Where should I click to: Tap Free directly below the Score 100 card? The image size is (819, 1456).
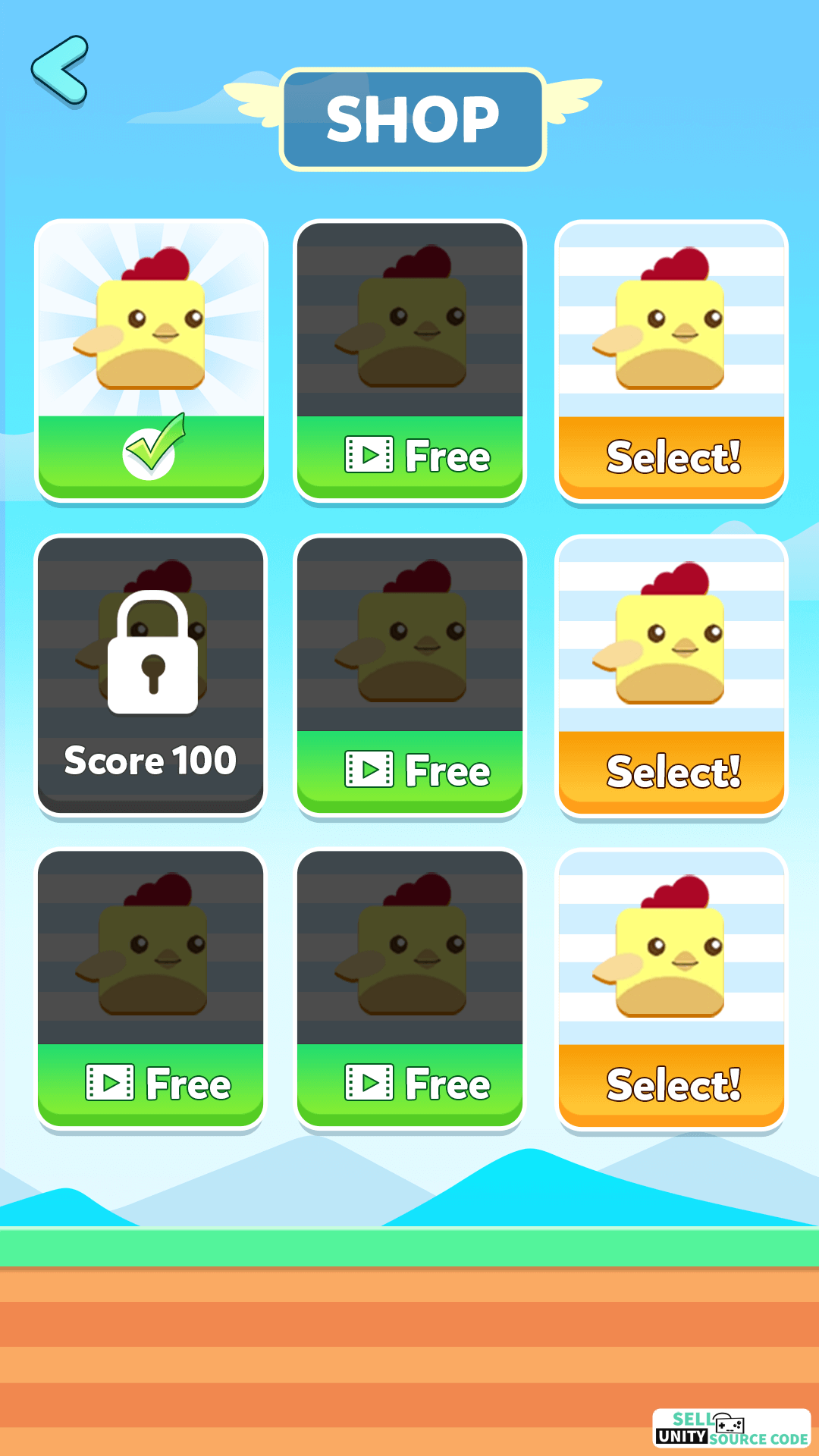tap(151, 1084)
